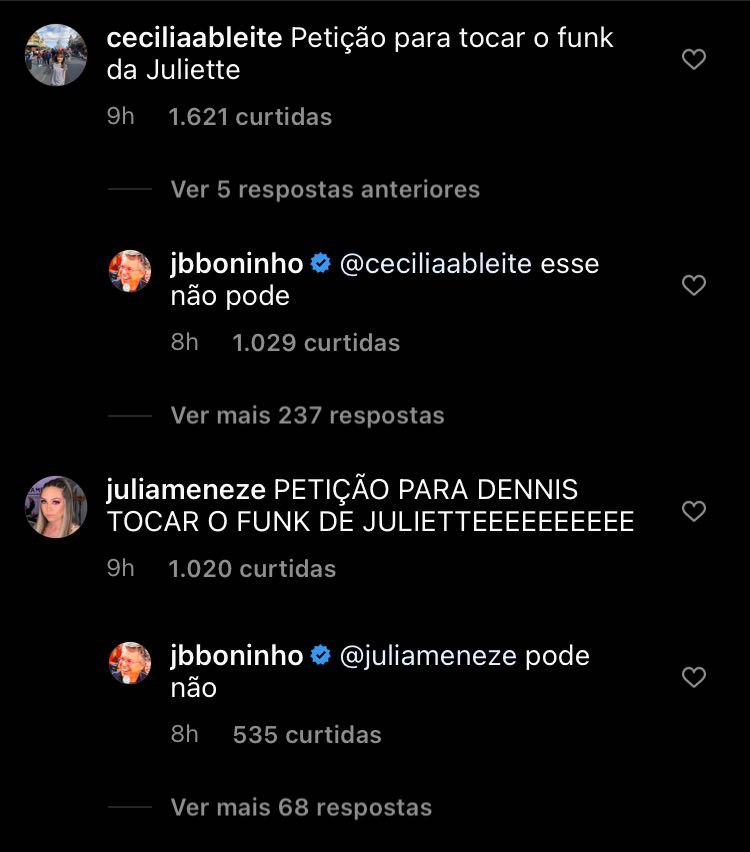Like jbboninho's reply "pode não"

(693, 678)
